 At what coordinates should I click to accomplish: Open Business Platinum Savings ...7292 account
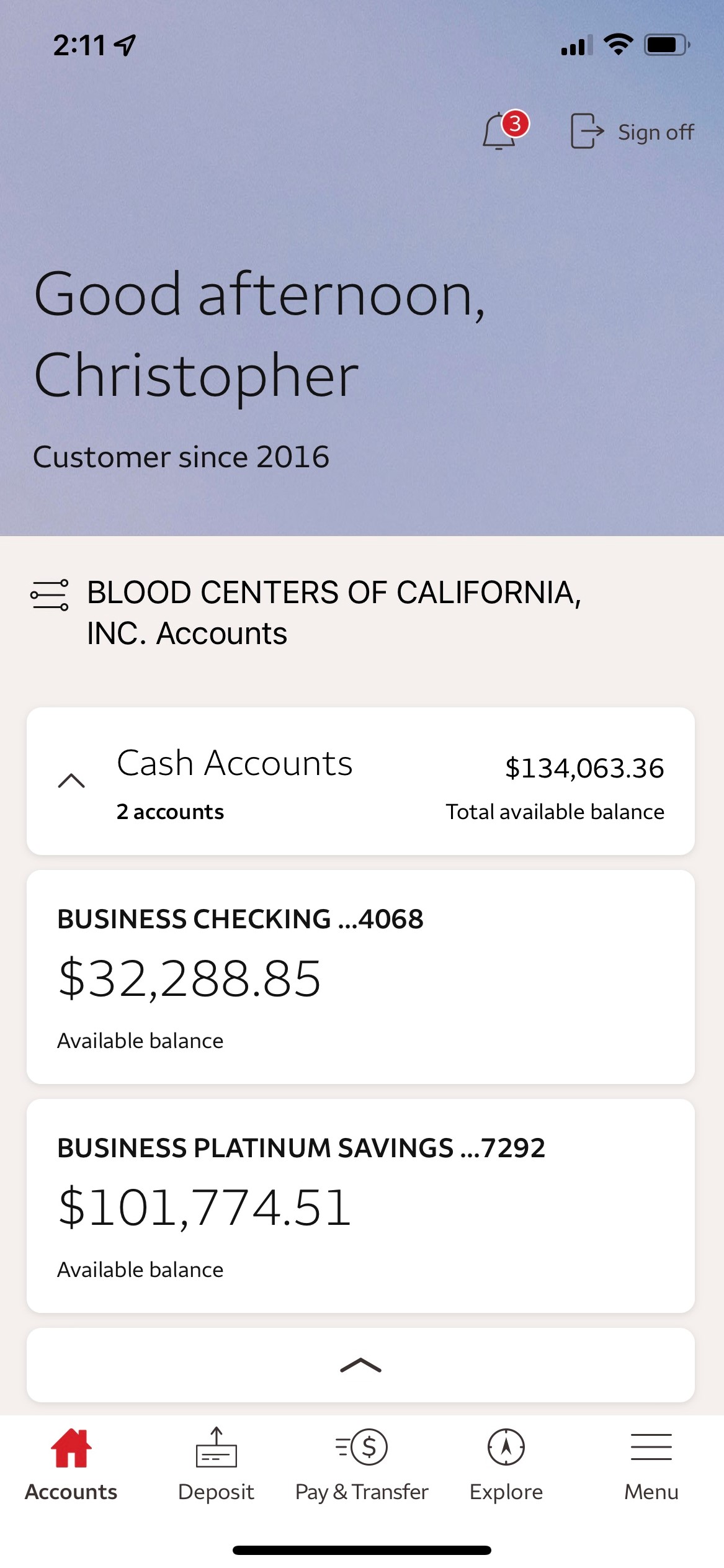[x=360, y=1206]
